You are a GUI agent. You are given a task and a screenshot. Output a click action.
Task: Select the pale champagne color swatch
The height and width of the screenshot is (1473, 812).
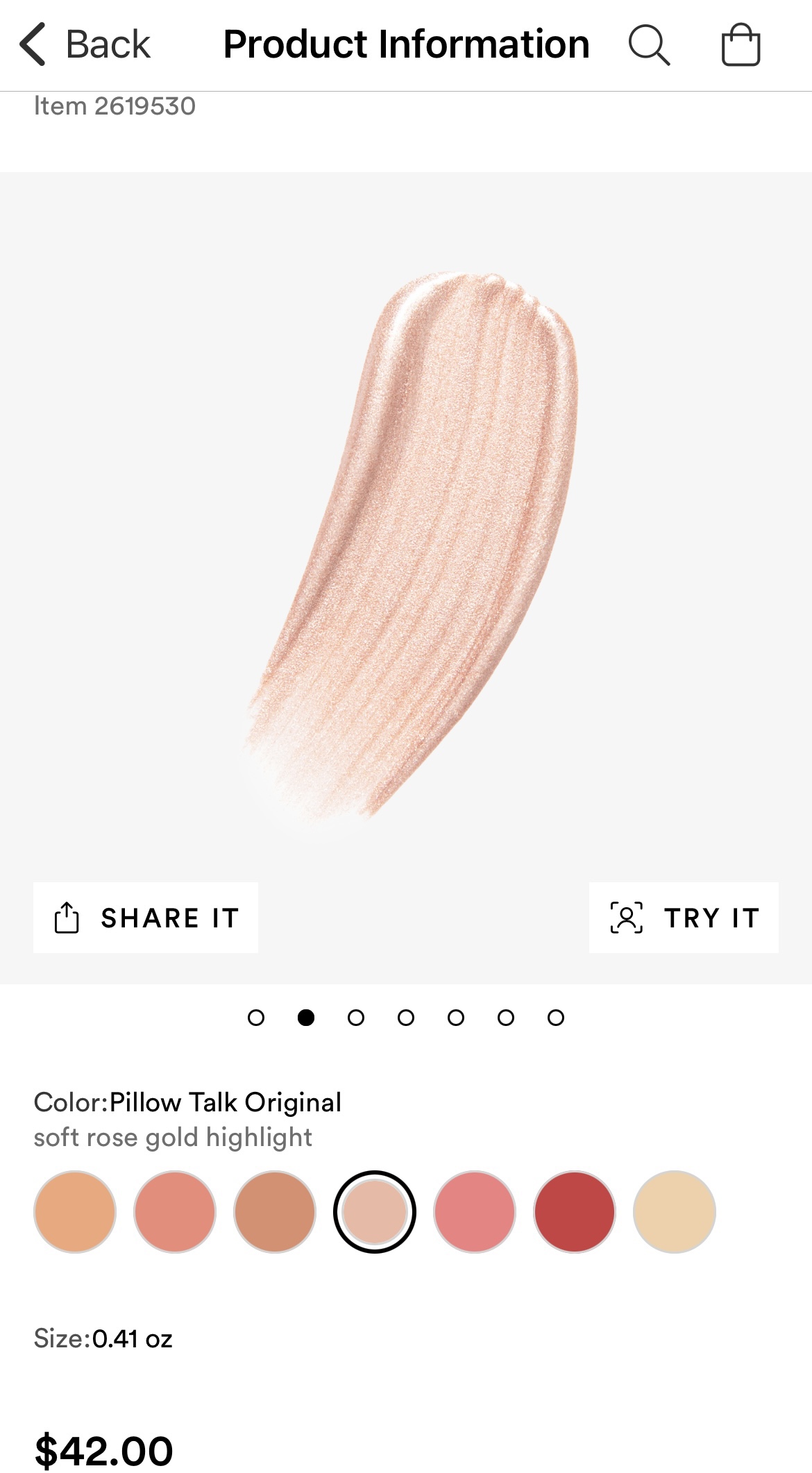[x=675, y=1211]
